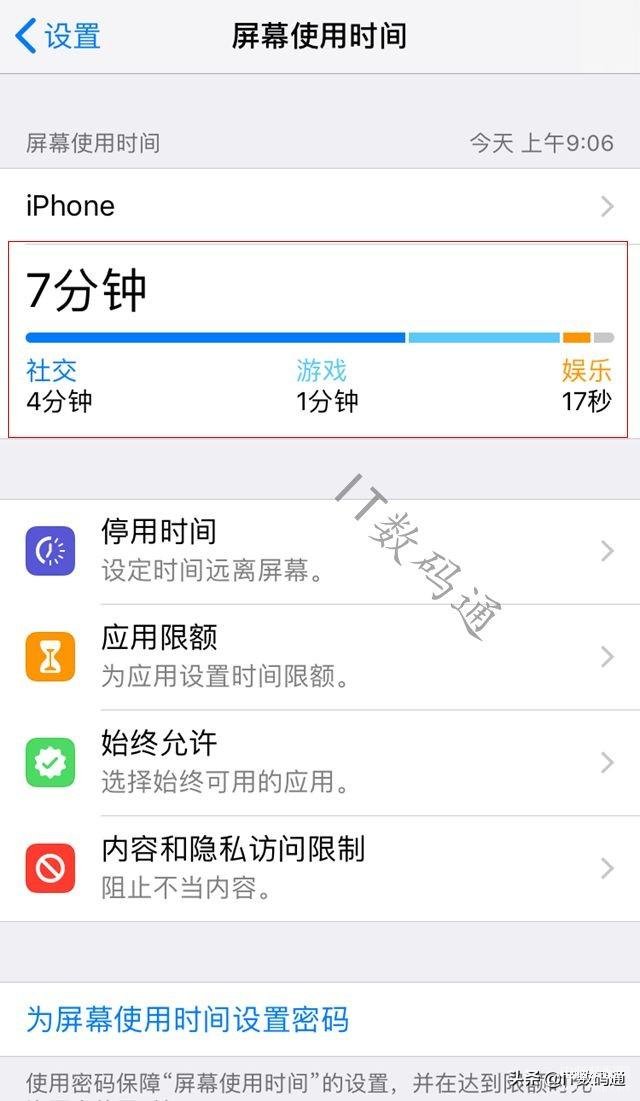
Task: Open the iPhone device row
Action: tap(320, 206)
